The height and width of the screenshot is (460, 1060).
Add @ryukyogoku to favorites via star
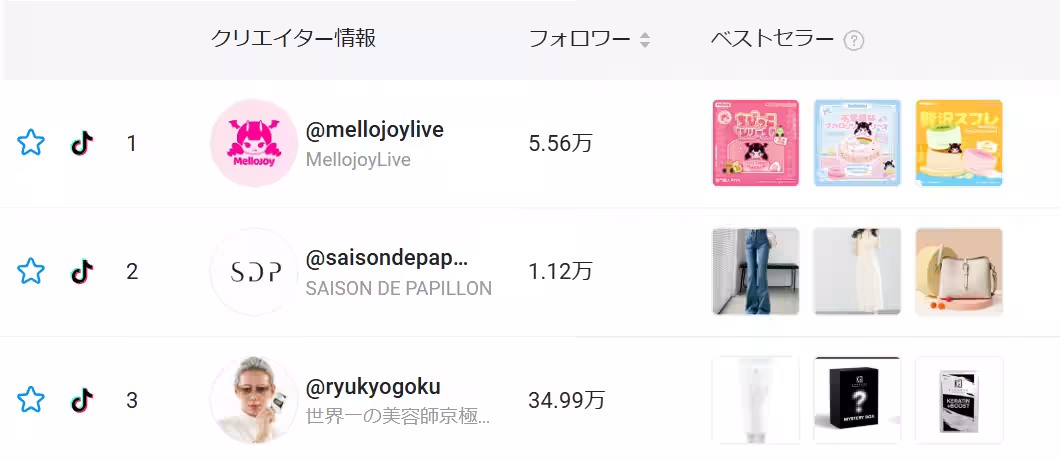31,400
